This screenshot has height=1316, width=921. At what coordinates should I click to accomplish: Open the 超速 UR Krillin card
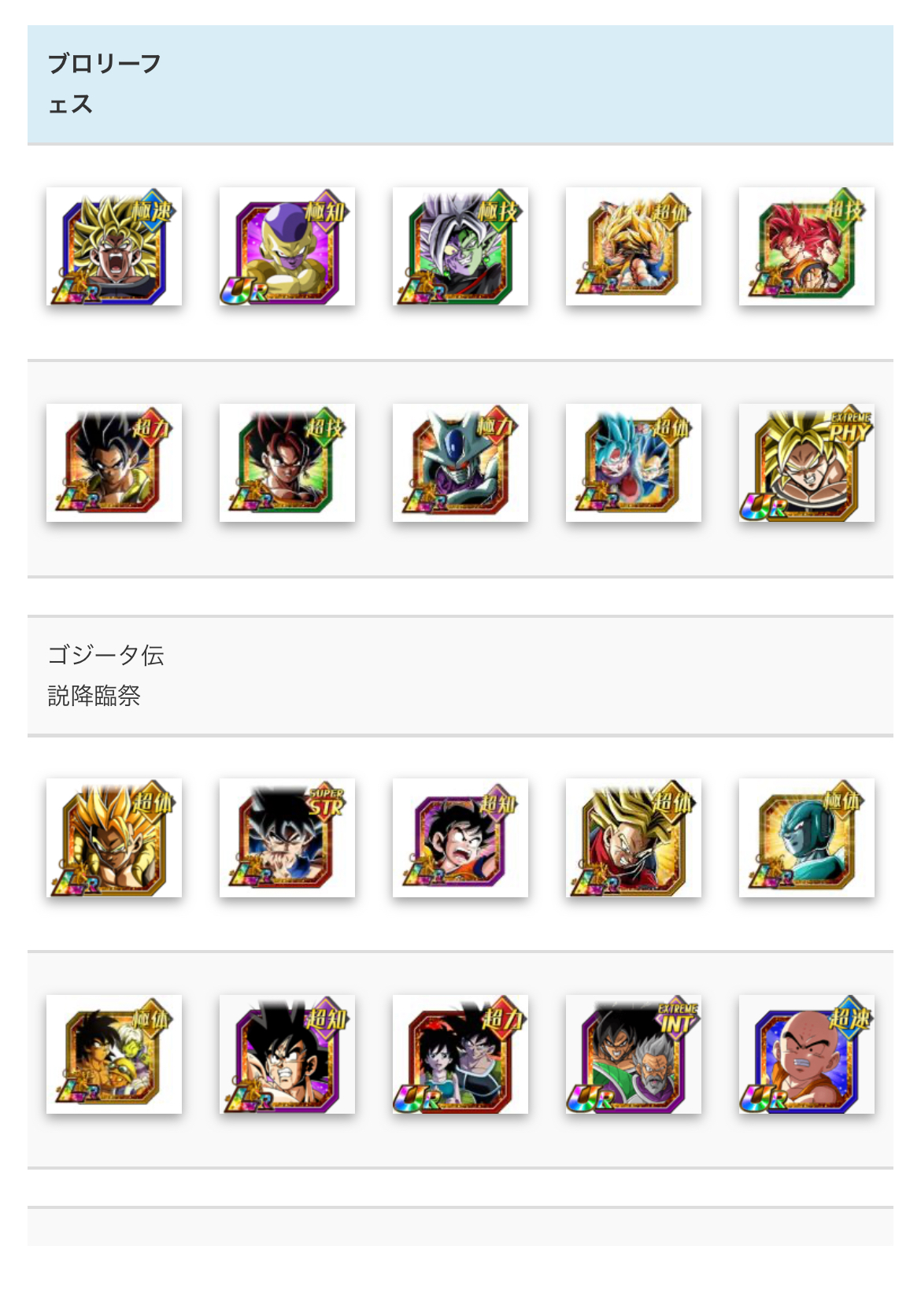[x=807, y=1054]
